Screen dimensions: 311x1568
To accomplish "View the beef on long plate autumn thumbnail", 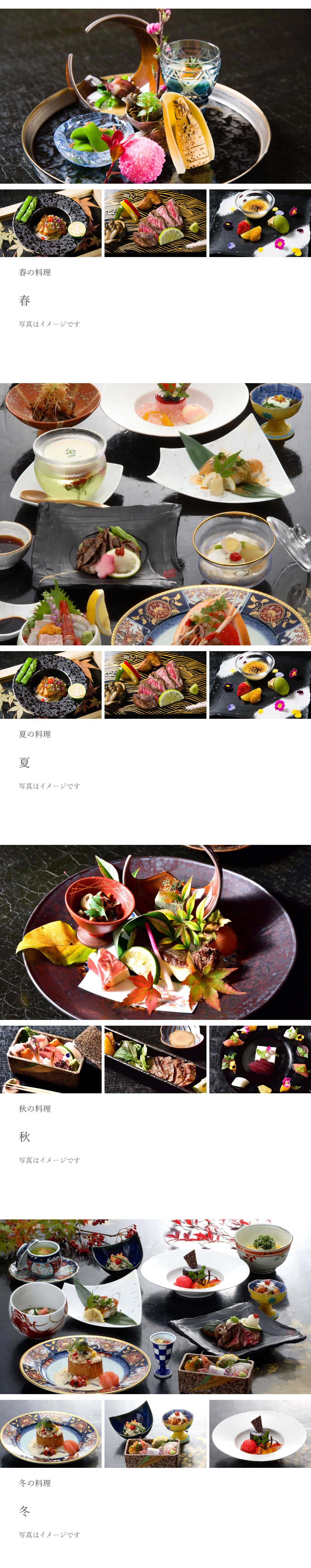I will 155,1059.
